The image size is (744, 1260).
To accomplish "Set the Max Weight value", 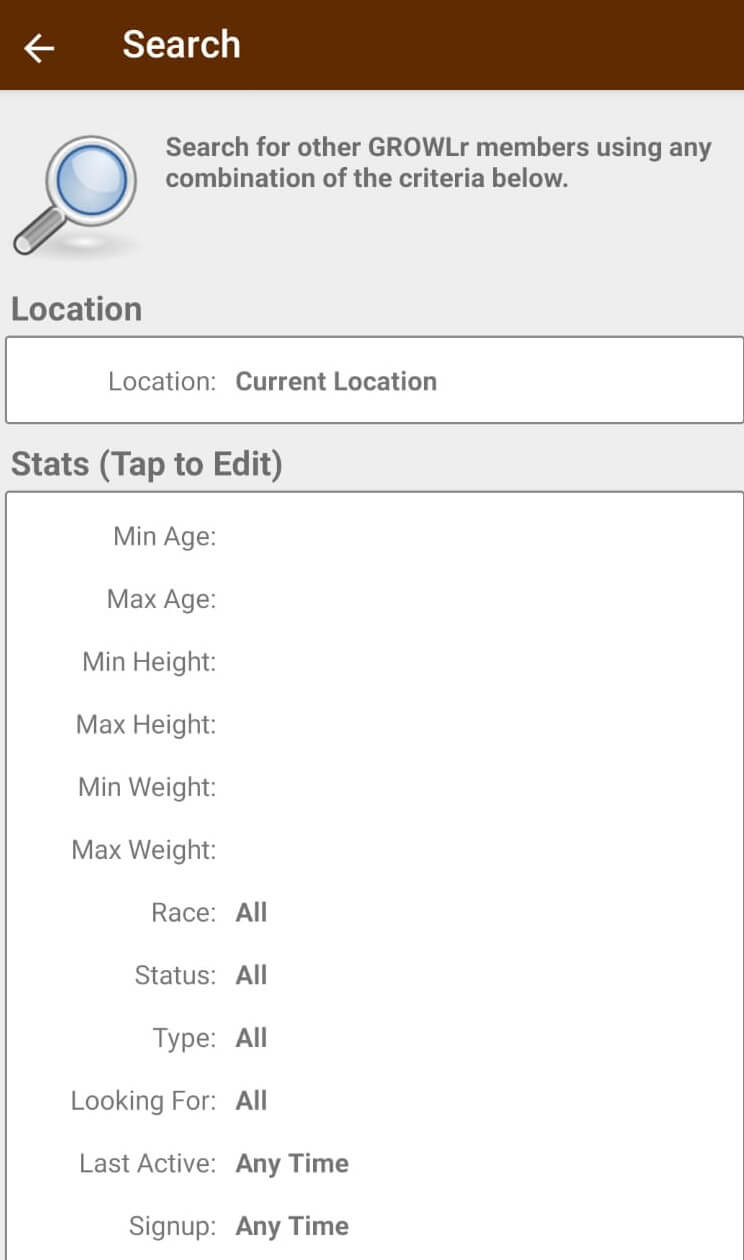I will 374,850.
